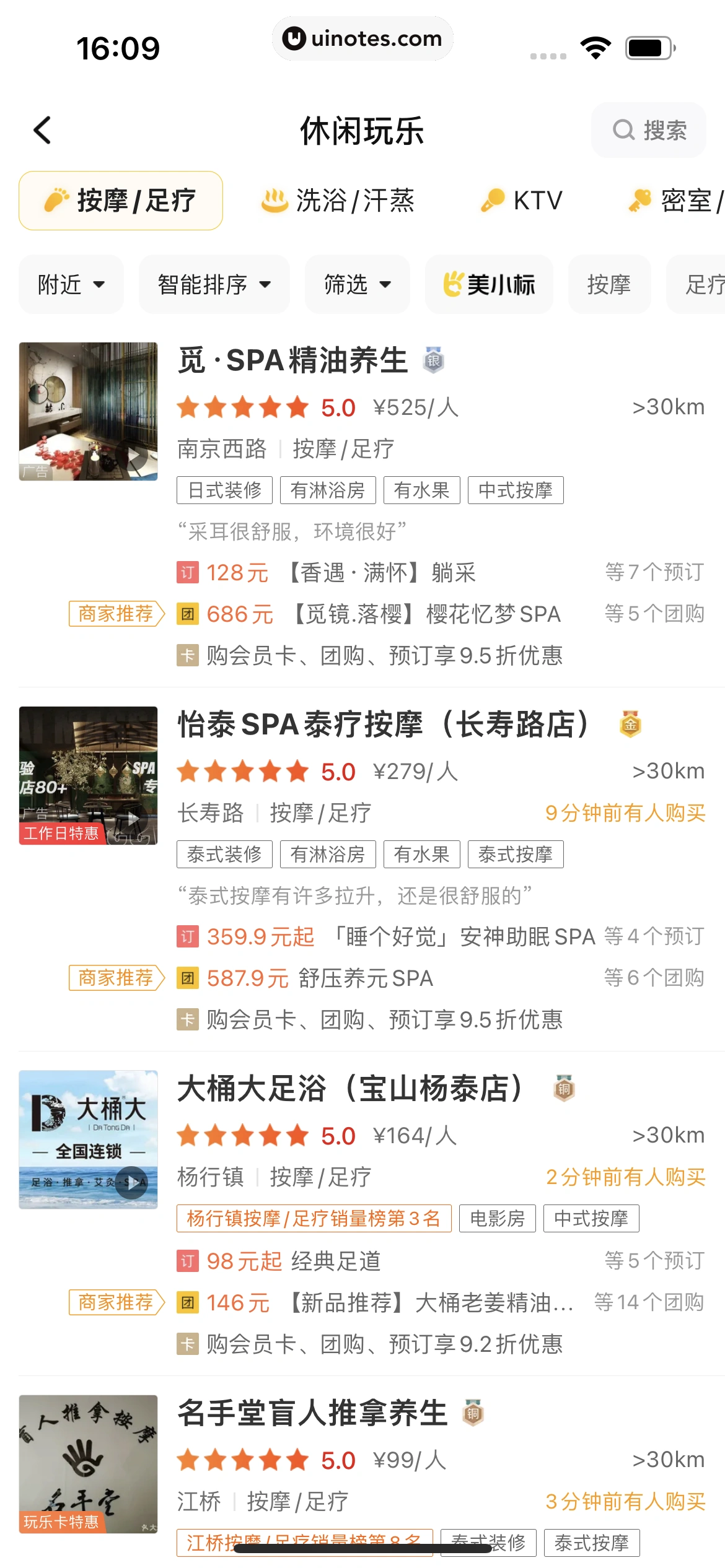Go back using the top-left arrow
This screenshot has height=1568, width=725.
pyautogui.click(x=42, y=130)
